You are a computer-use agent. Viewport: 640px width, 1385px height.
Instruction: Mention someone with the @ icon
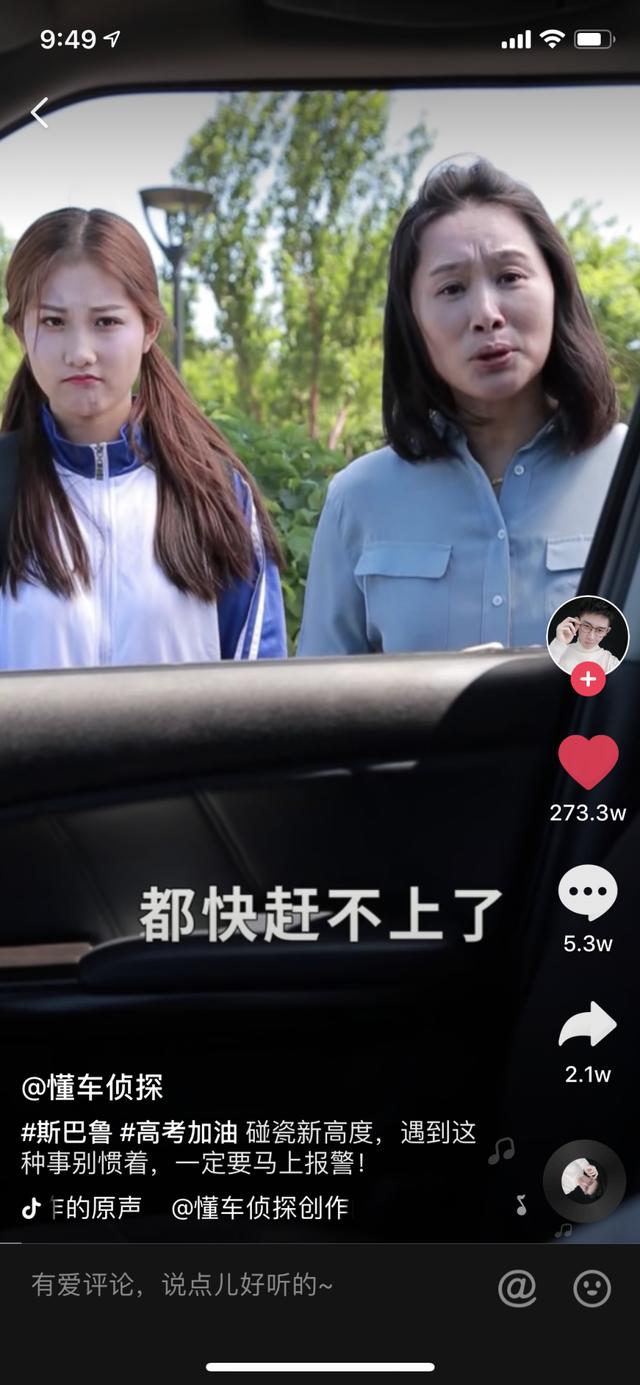tap(517, 1287)
